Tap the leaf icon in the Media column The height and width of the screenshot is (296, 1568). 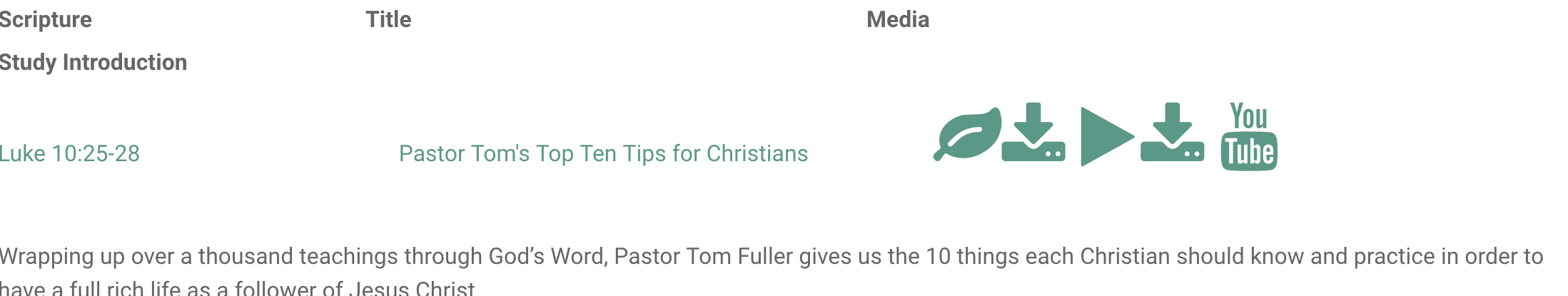point(967,134)
